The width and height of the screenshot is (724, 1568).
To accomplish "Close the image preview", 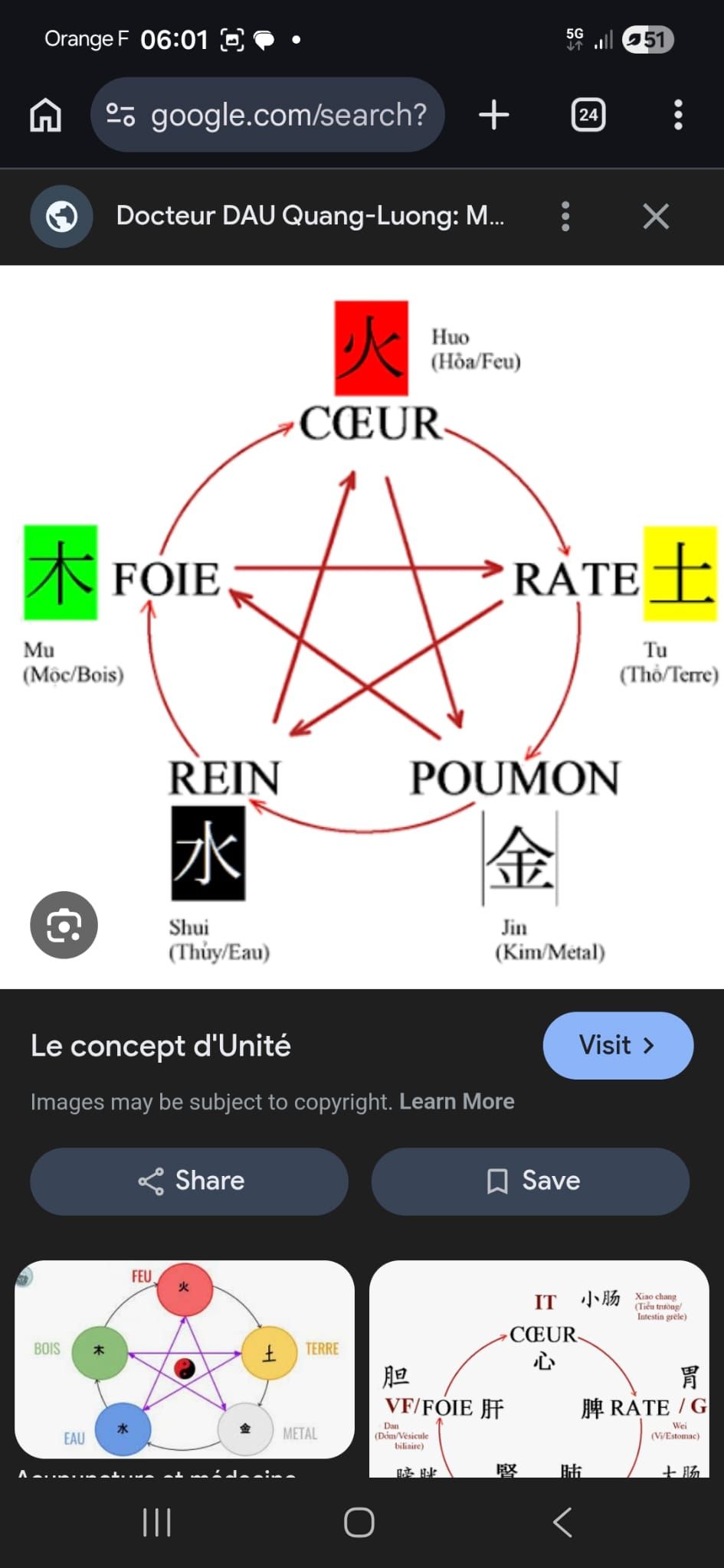I will (x=656, y=217).
